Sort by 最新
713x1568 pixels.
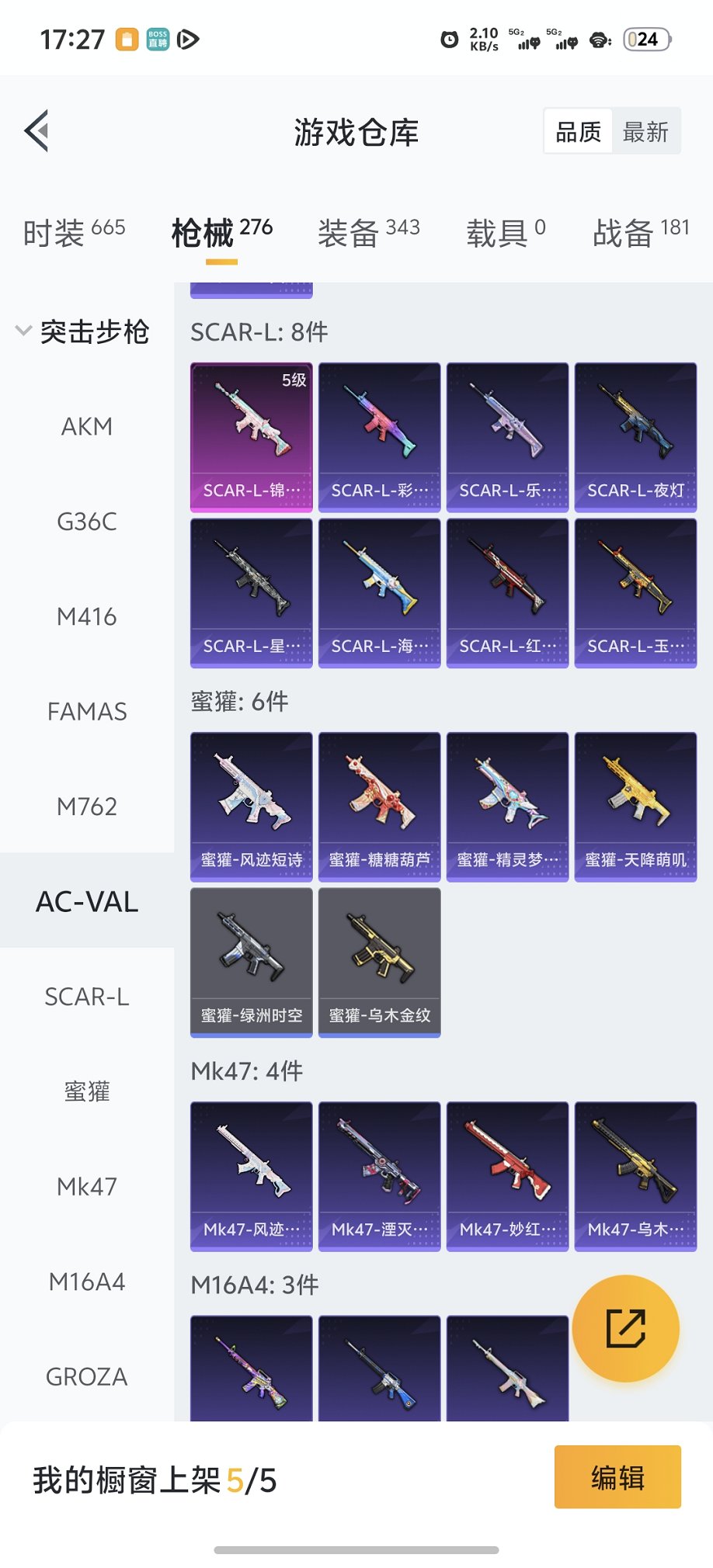coord(645,131)
